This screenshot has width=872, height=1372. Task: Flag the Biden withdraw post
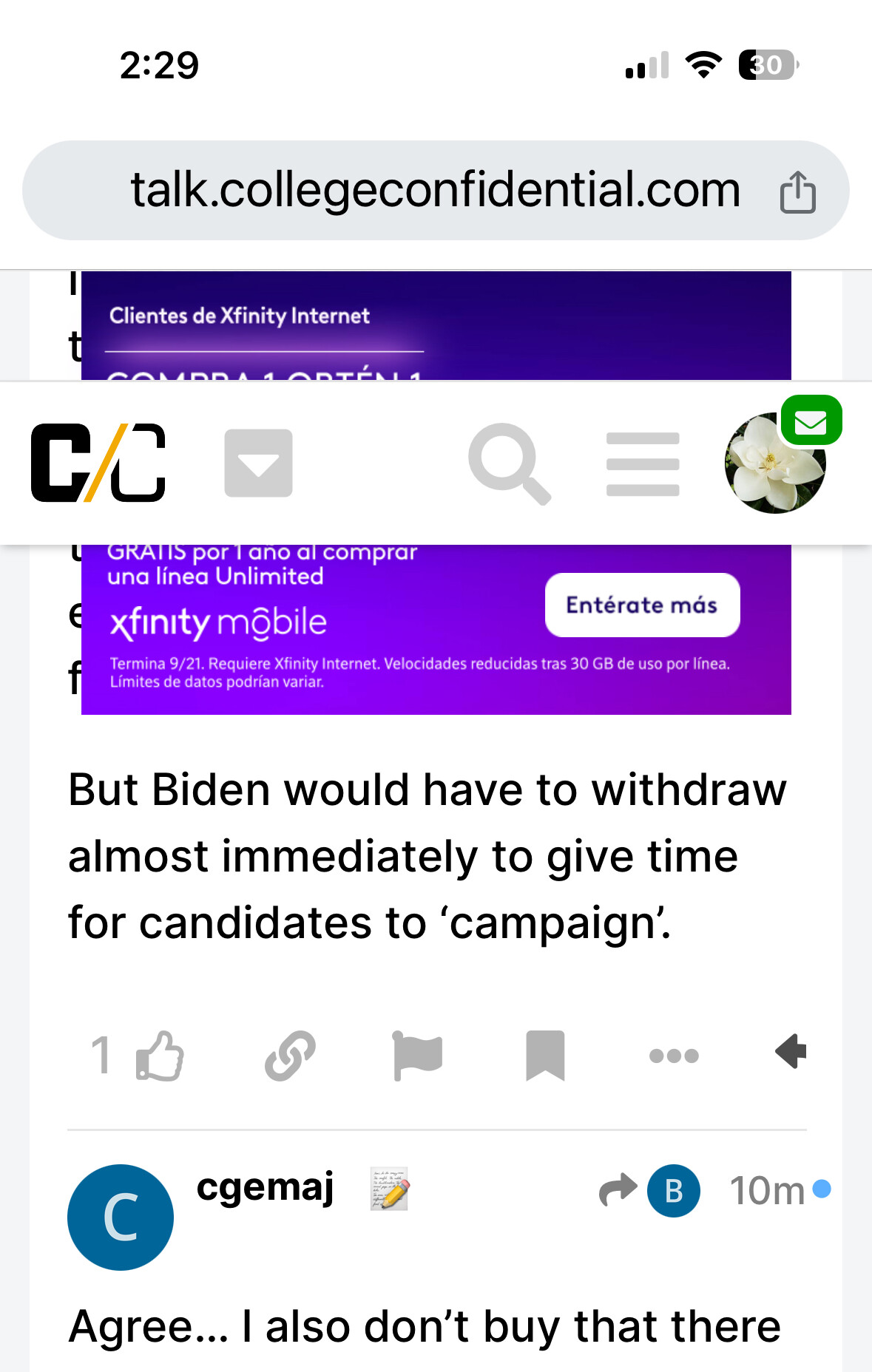point(417,1056)
